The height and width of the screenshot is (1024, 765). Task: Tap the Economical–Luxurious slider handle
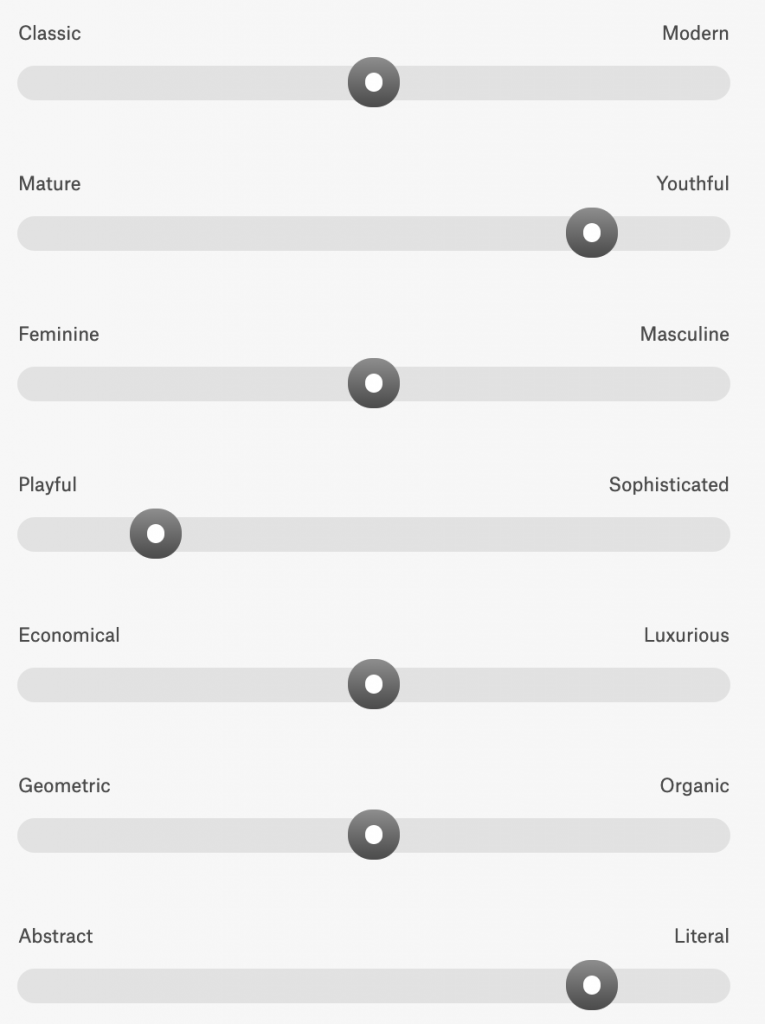pos(374,685)
